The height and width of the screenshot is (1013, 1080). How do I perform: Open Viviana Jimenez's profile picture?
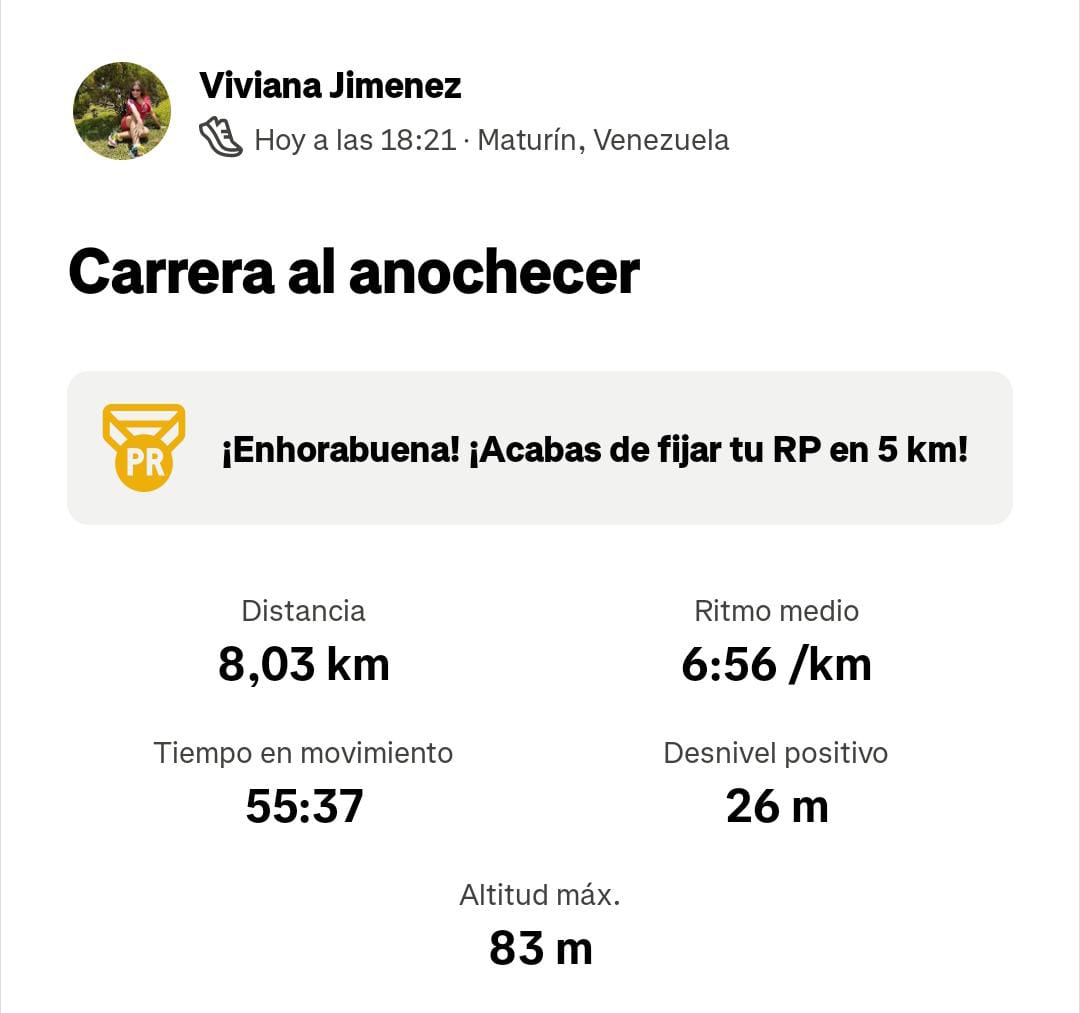pos(122,111)
